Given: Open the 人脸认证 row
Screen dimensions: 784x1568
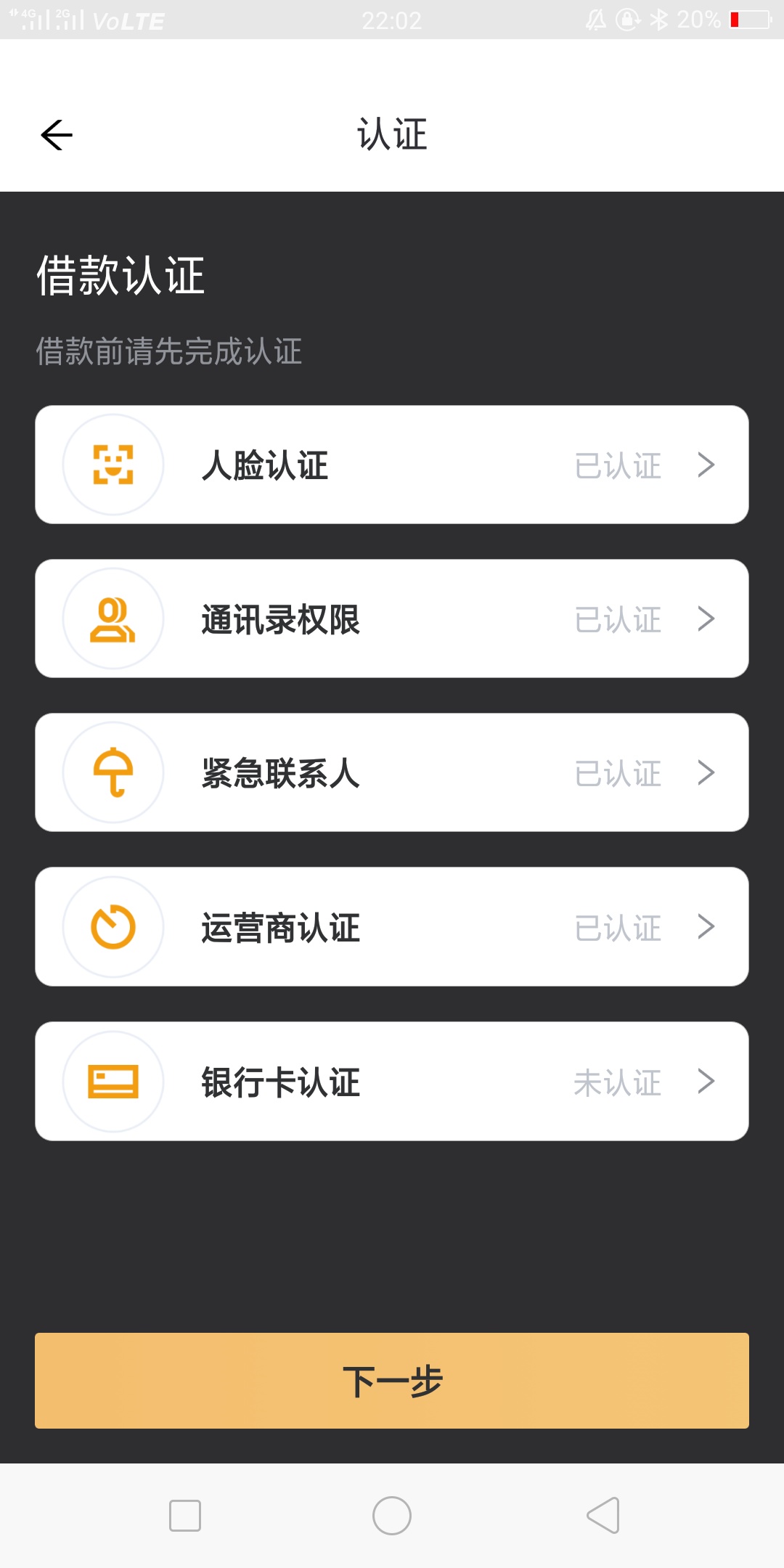Looking at the screenshot, I should (392, 465).
